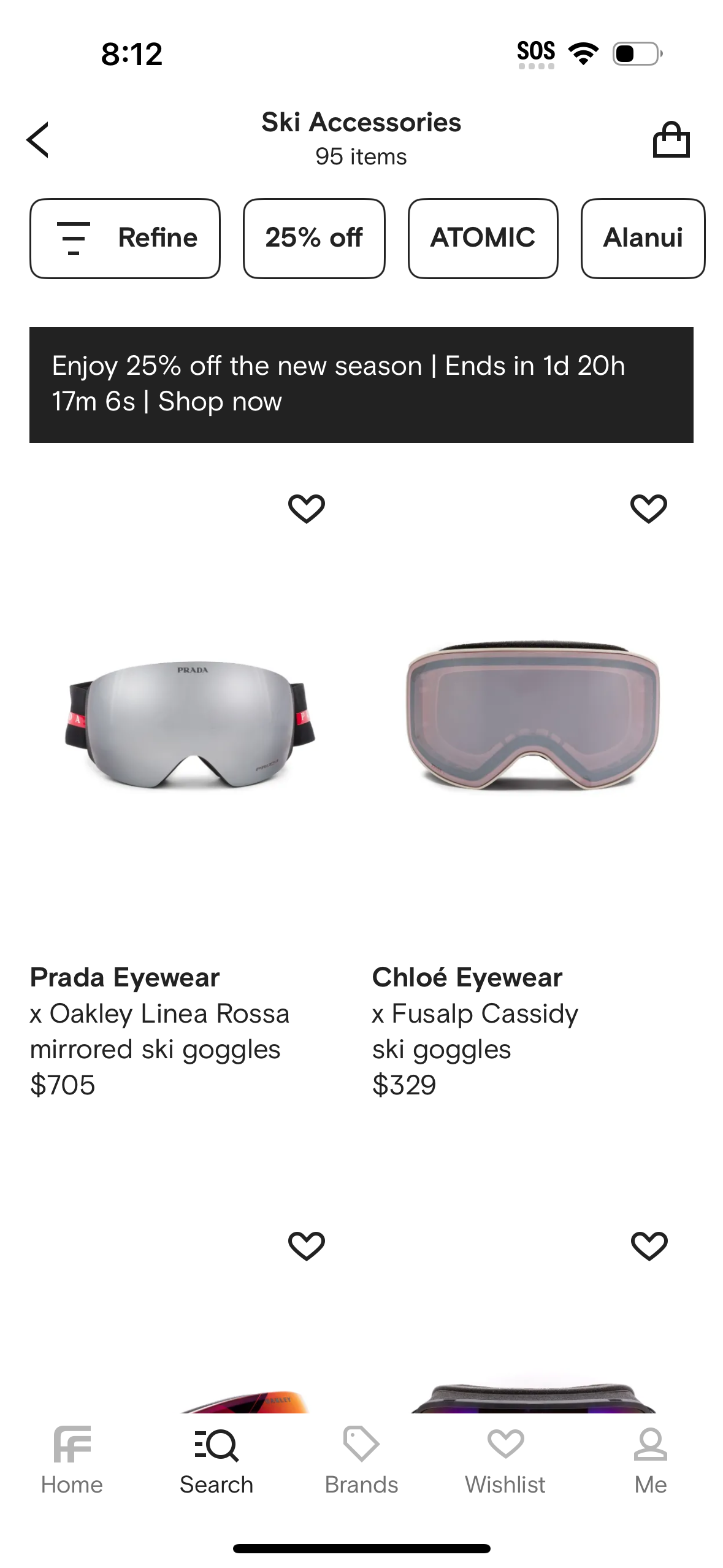This screenshot has width=723, height=1568.
Task: Tap the Search magnifier icon
Action: point(216,1443)
